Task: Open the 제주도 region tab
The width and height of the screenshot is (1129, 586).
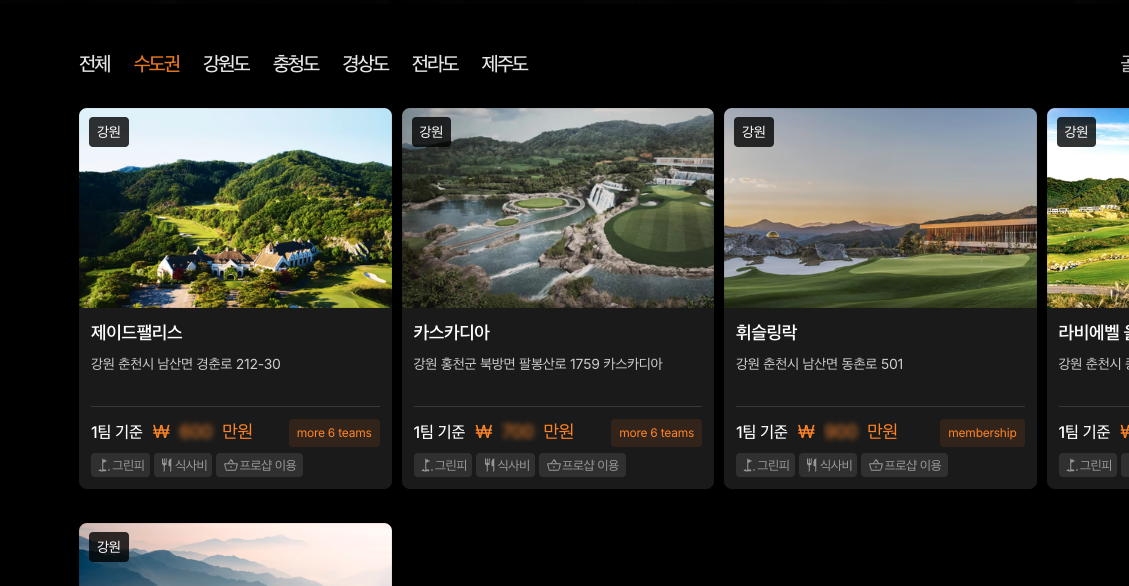Action: [x=505, y=64]
